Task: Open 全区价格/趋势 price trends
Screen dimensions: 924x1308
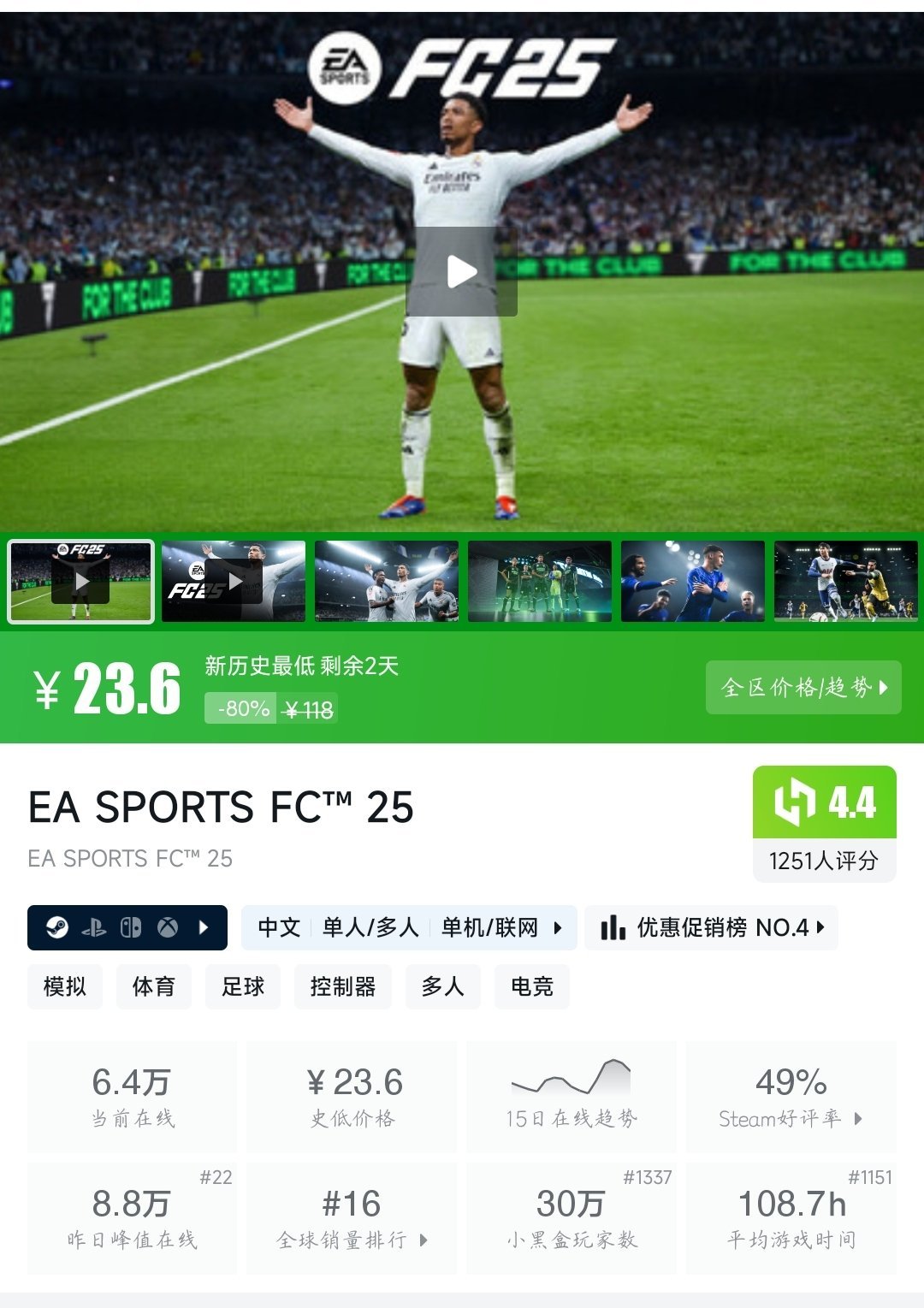Action: pyautogui.click(x=803, y=687)
